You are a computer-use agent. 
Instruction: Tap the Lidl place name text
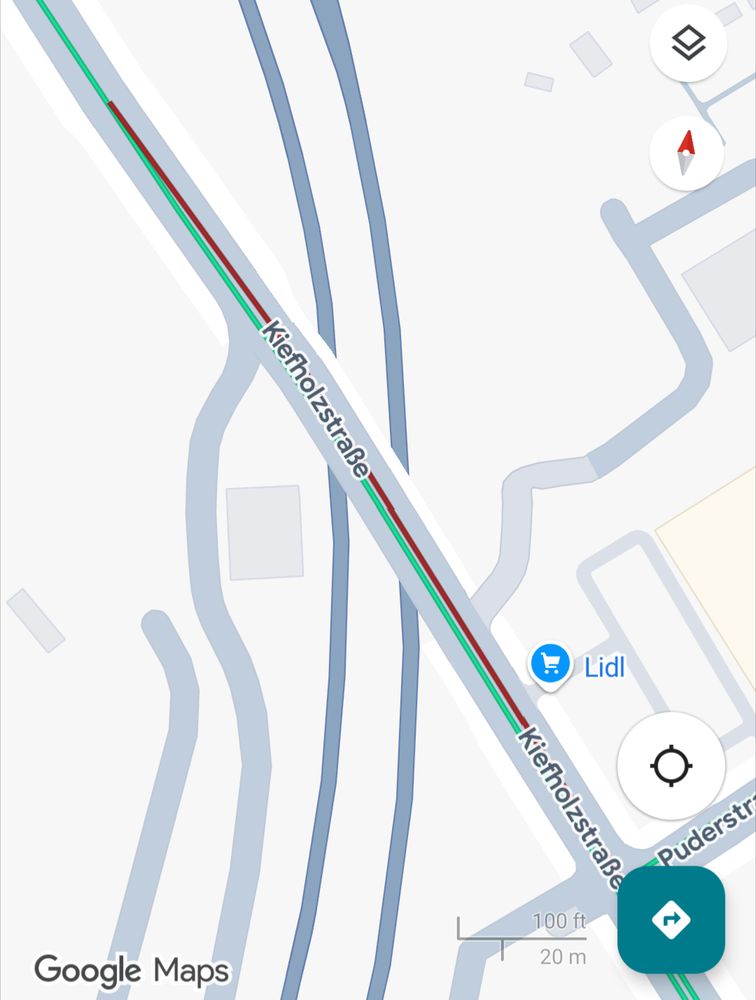point(604,666)
